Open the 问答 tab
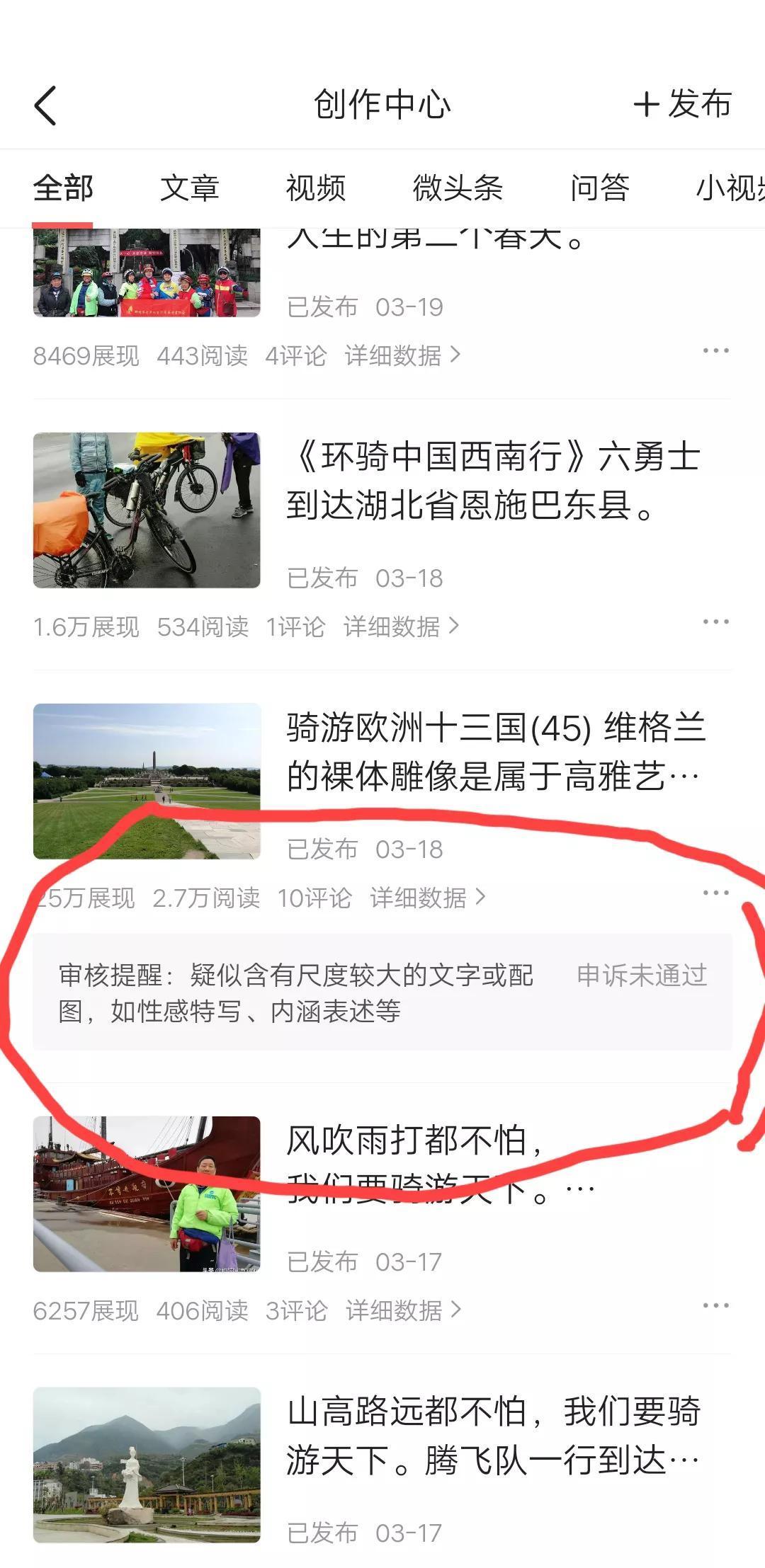 click(x=599, y=188)
